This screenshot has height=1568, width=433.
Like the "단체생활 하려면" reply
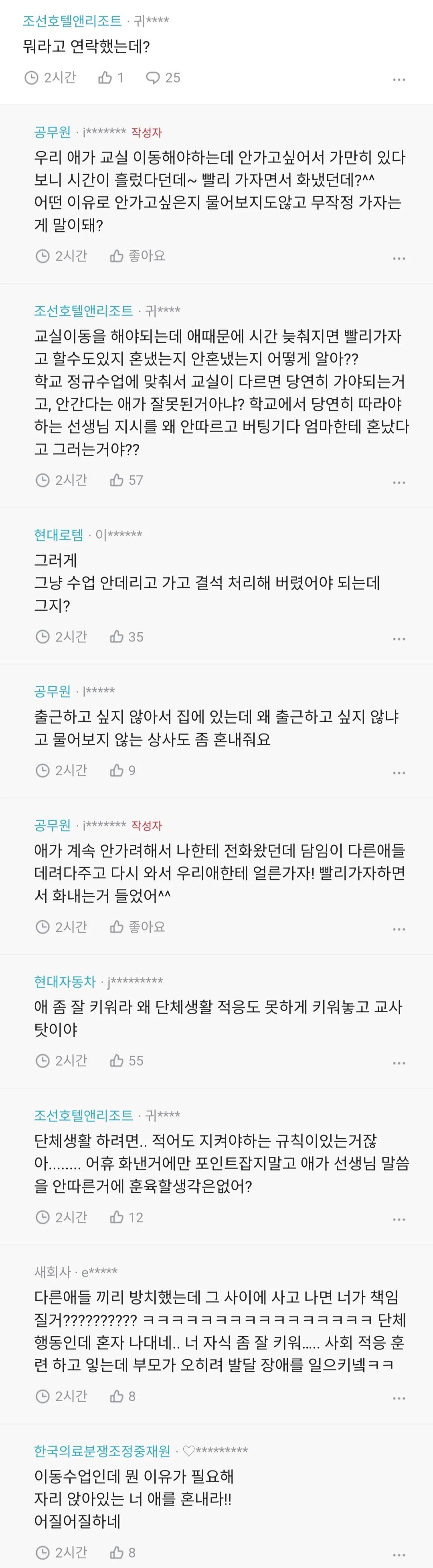click(x=126, y=1217)
